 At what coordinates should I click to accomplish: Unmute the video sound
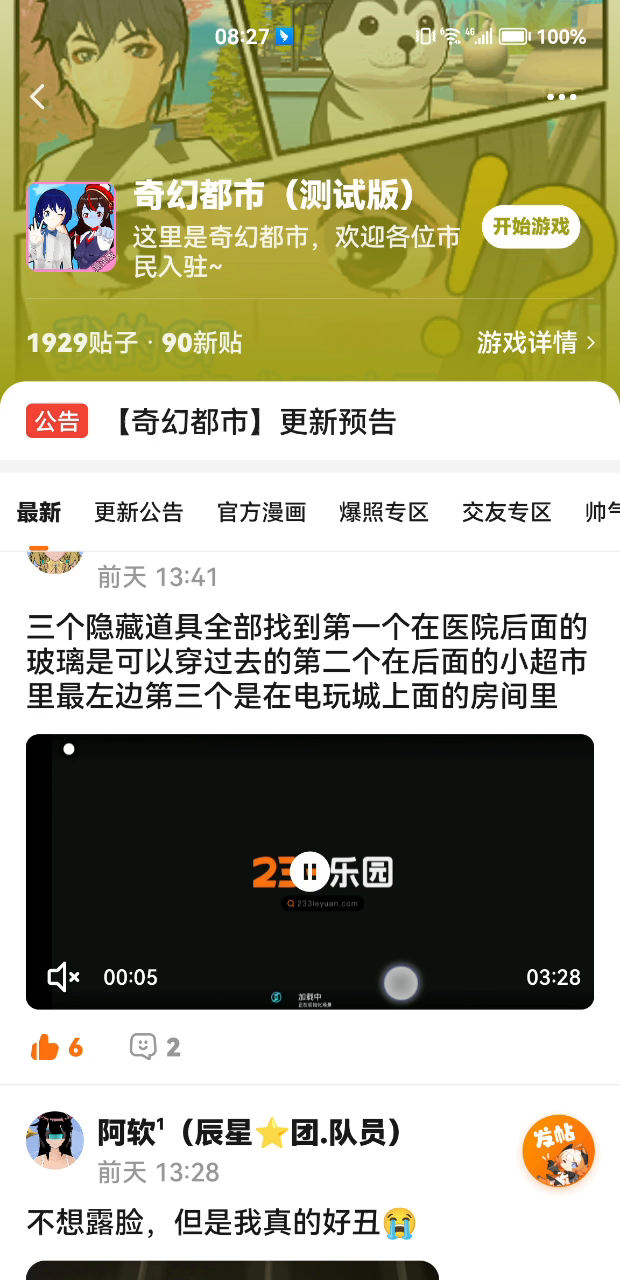64,977
